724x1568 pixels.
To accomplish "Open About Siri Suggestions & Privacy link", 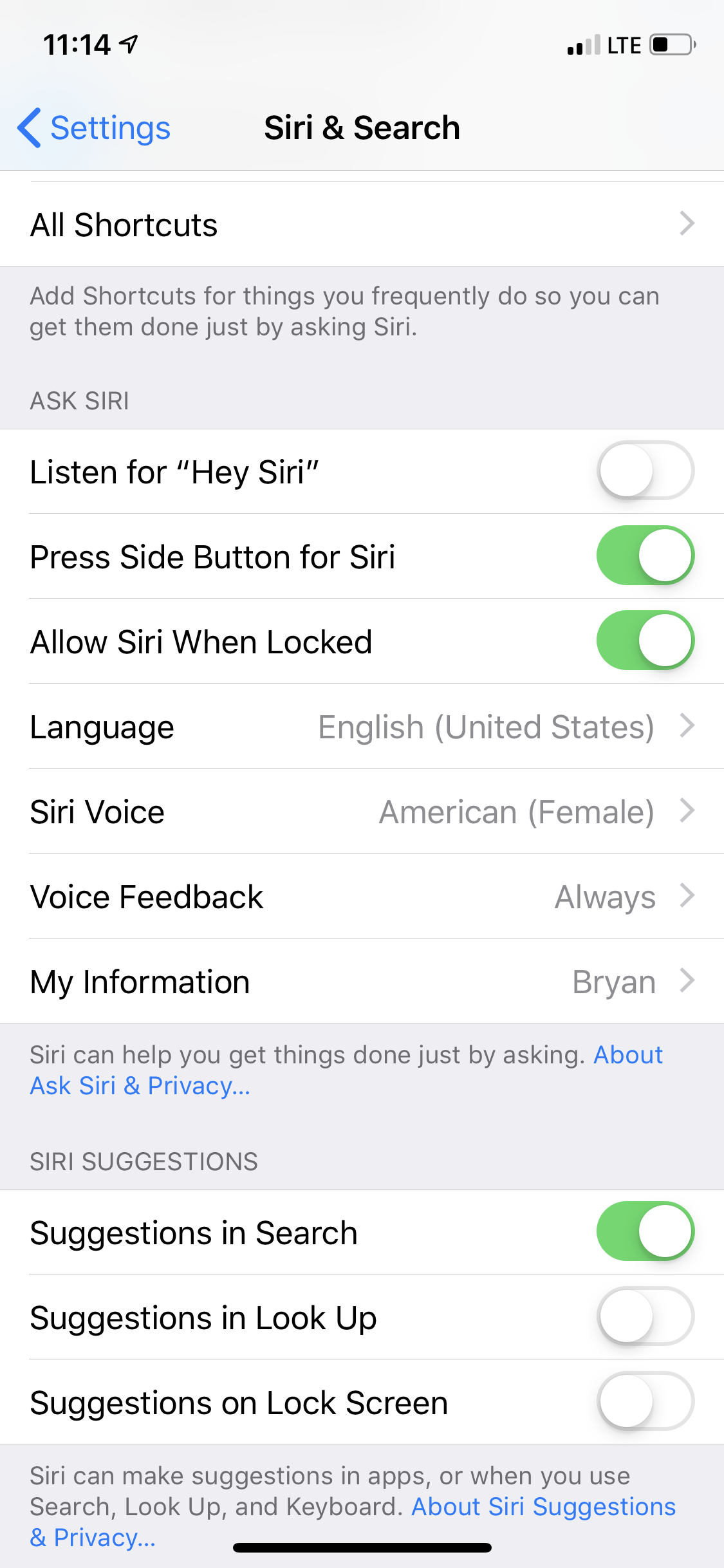I will (x=543, y=1507).
